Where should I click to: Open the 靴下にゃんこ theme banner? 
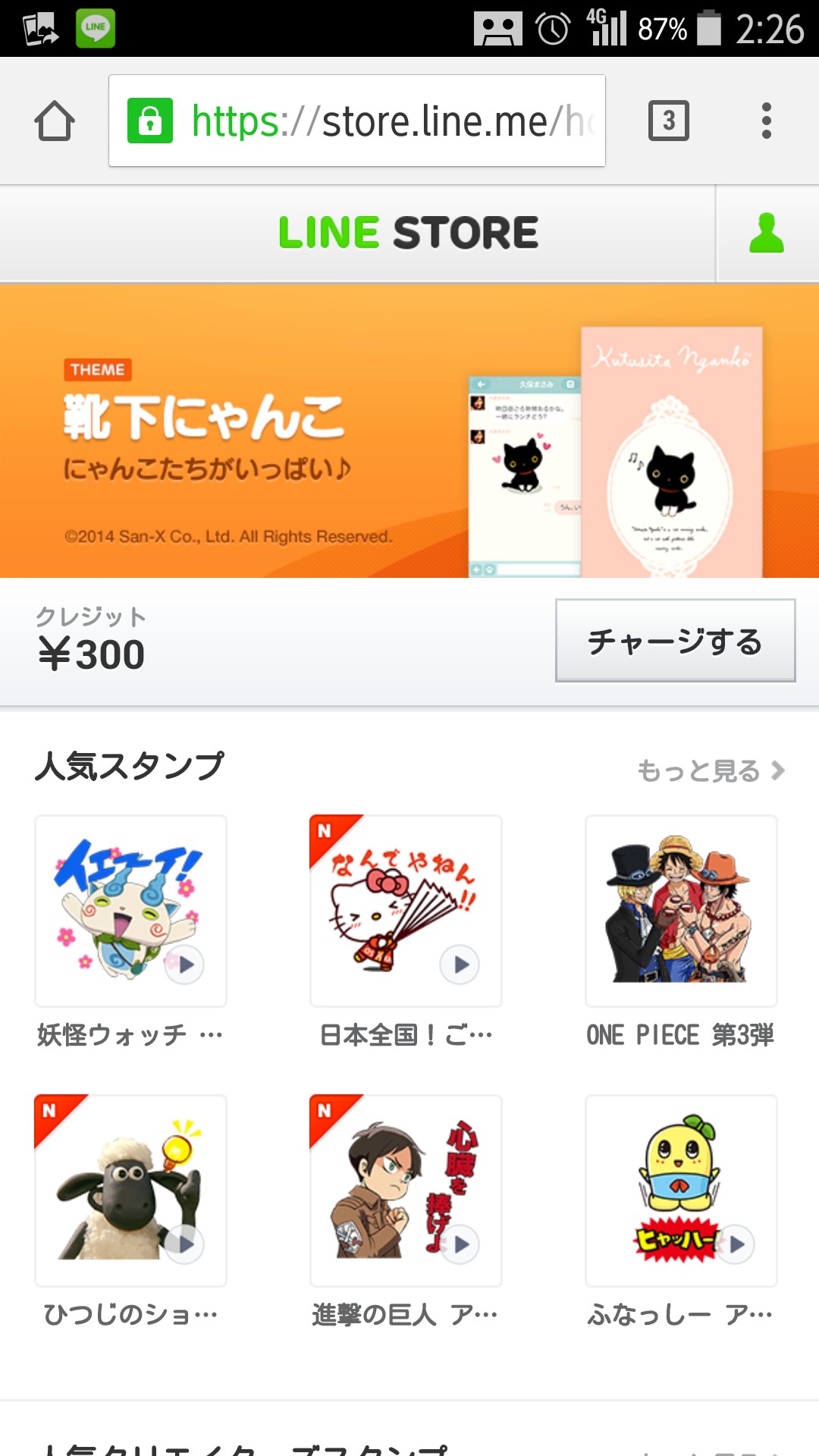click(x=409, y=431)
